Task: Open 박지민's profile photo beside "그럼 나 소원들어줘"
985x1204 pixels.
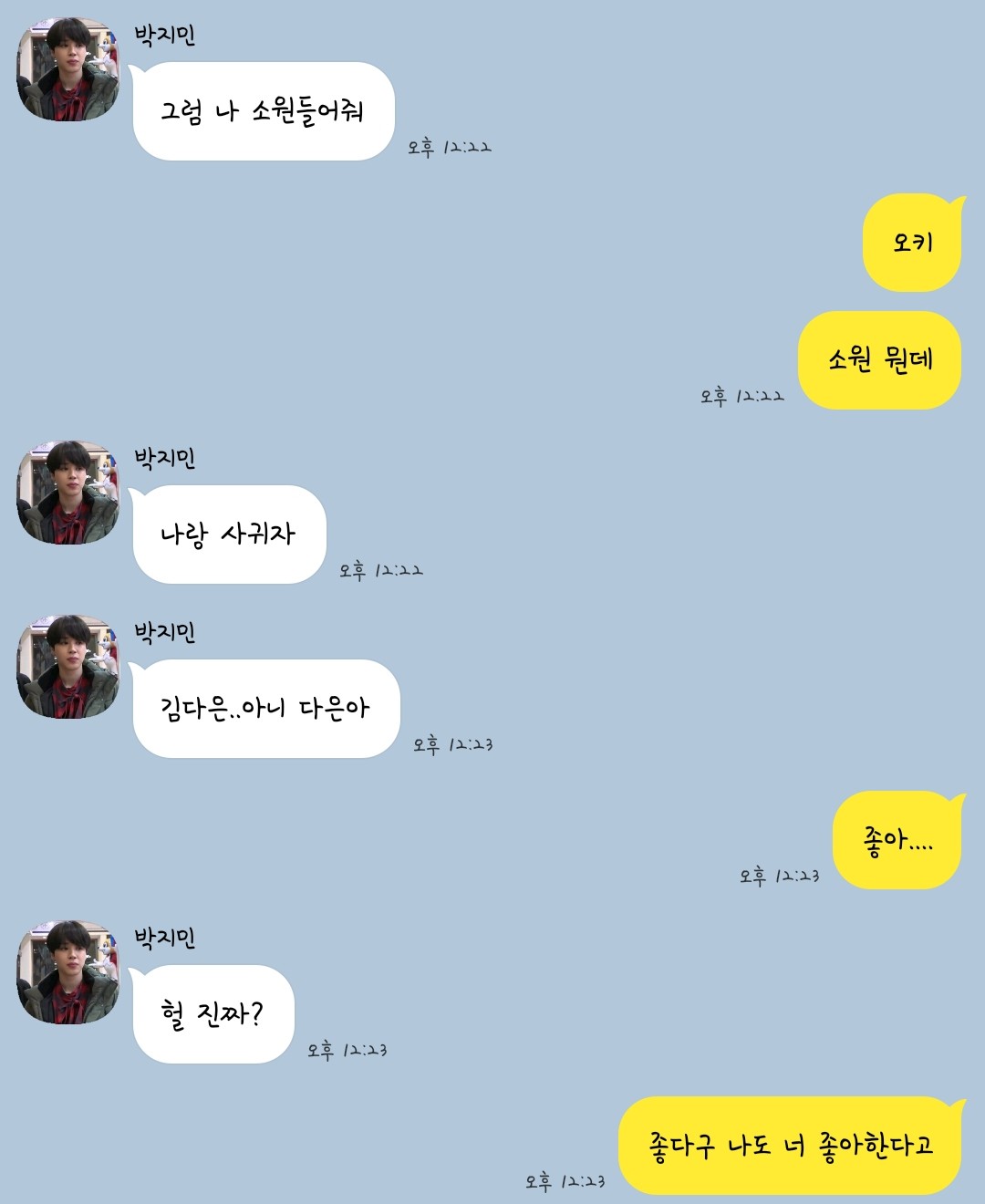Action: 68,69
